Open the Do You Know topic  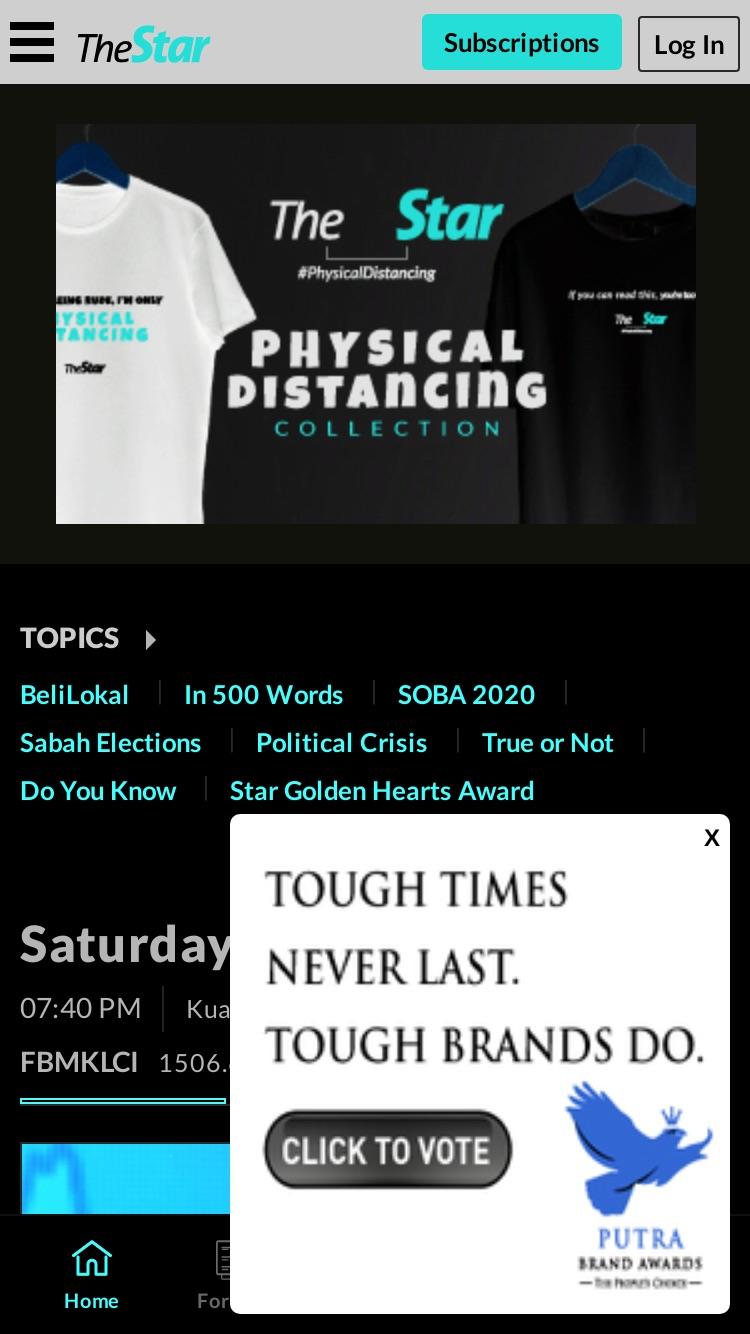[98, 790]
